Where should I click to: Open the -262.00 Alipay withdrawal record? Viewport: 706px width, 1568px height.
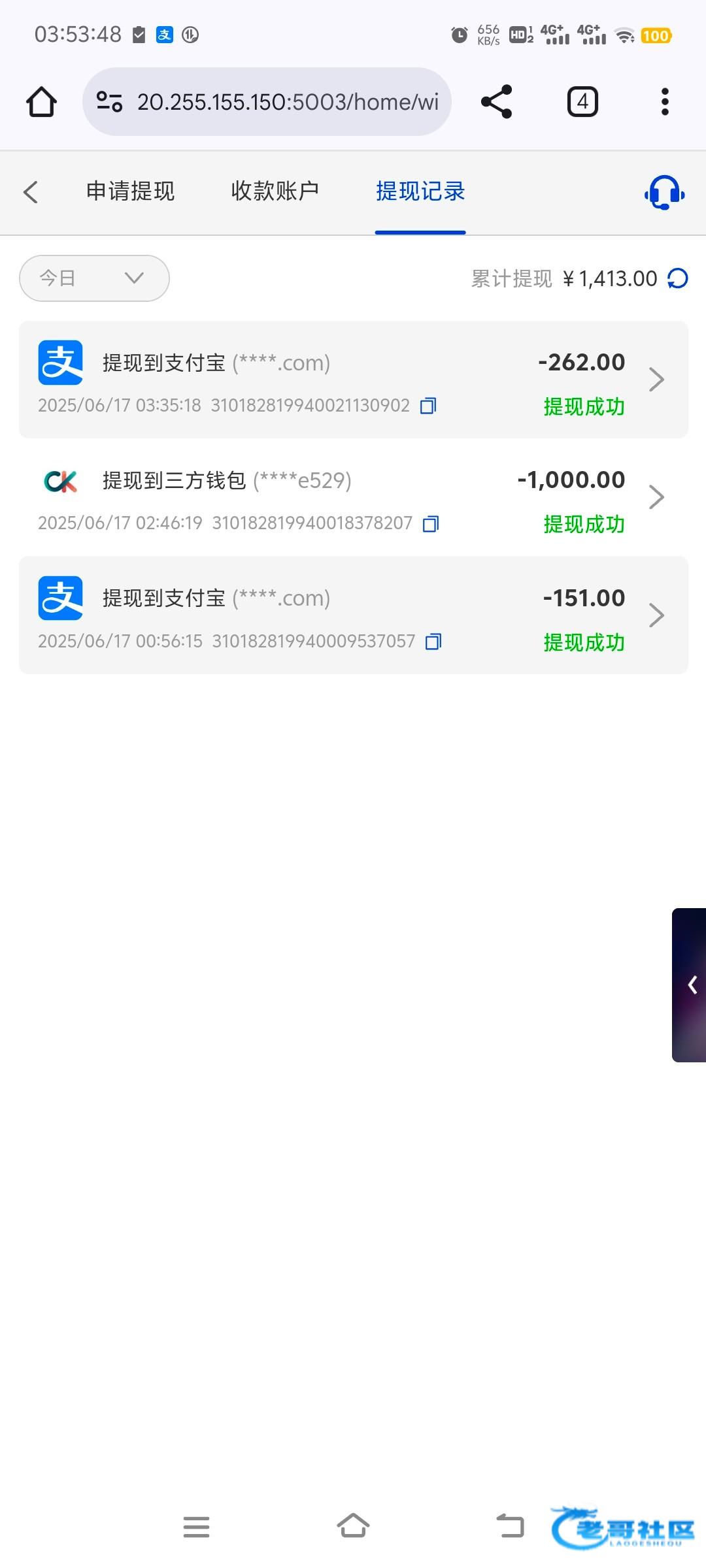354,380
